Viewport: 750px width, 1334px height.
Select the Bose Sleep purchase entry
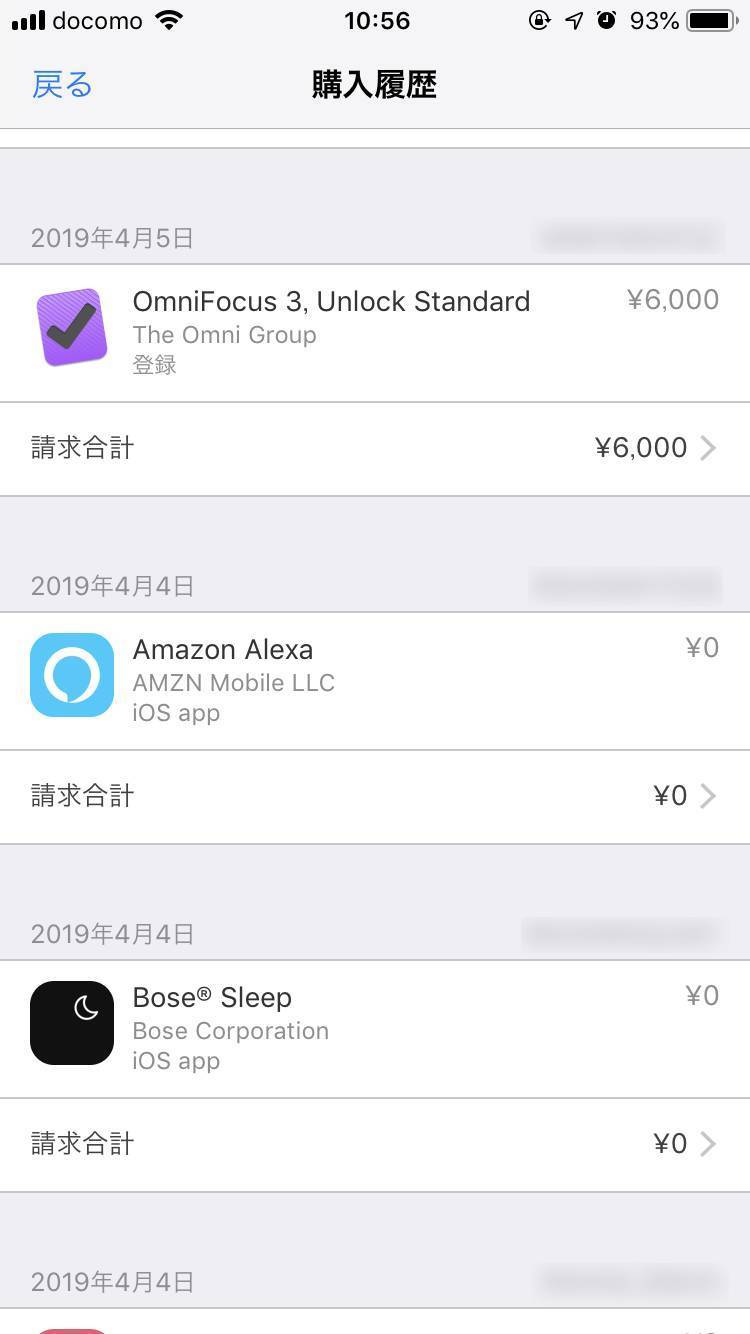(x=375, y=1029)
